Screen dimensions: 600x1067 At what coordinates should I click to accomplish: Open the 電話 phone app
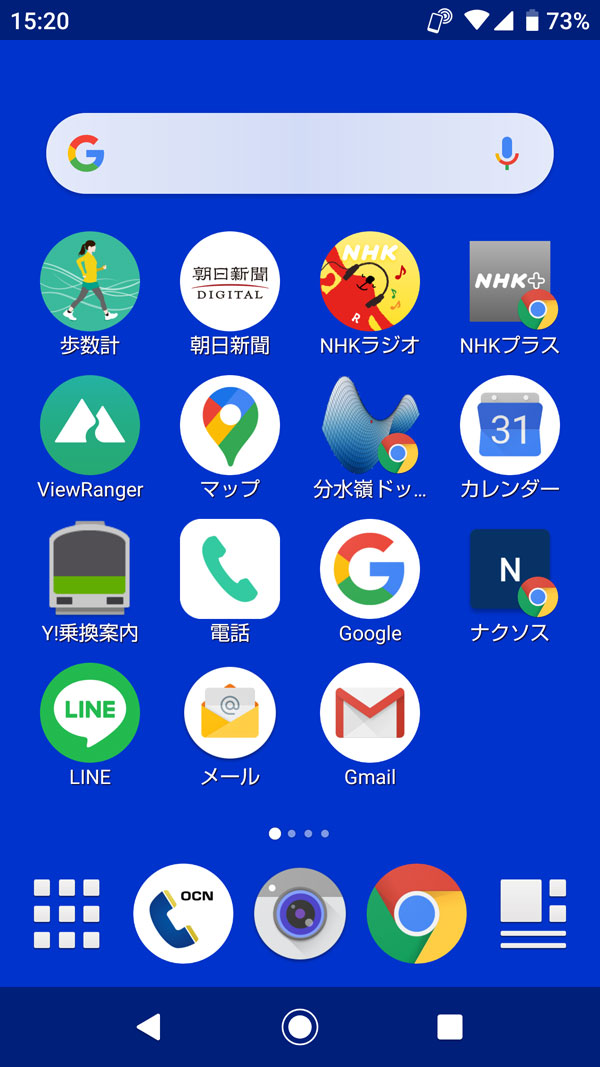click(x=230, y=569)
